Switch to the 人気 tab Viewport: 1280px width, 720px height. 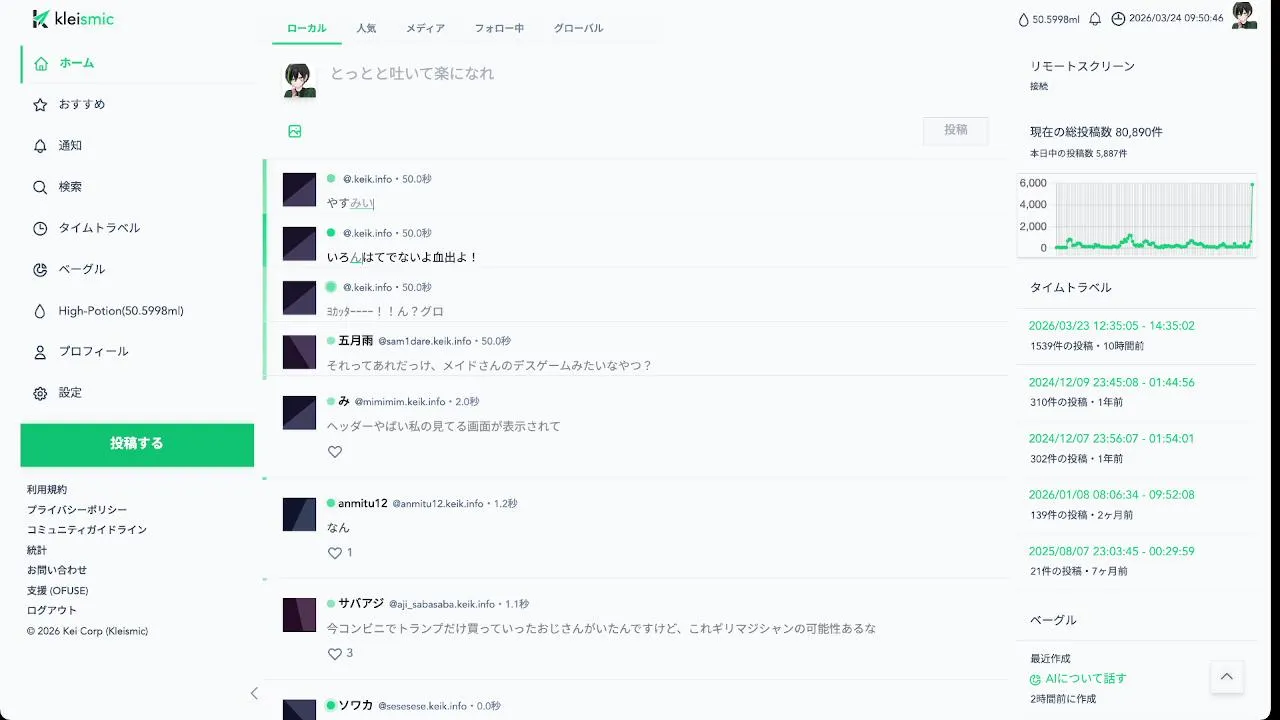point(366,28)
